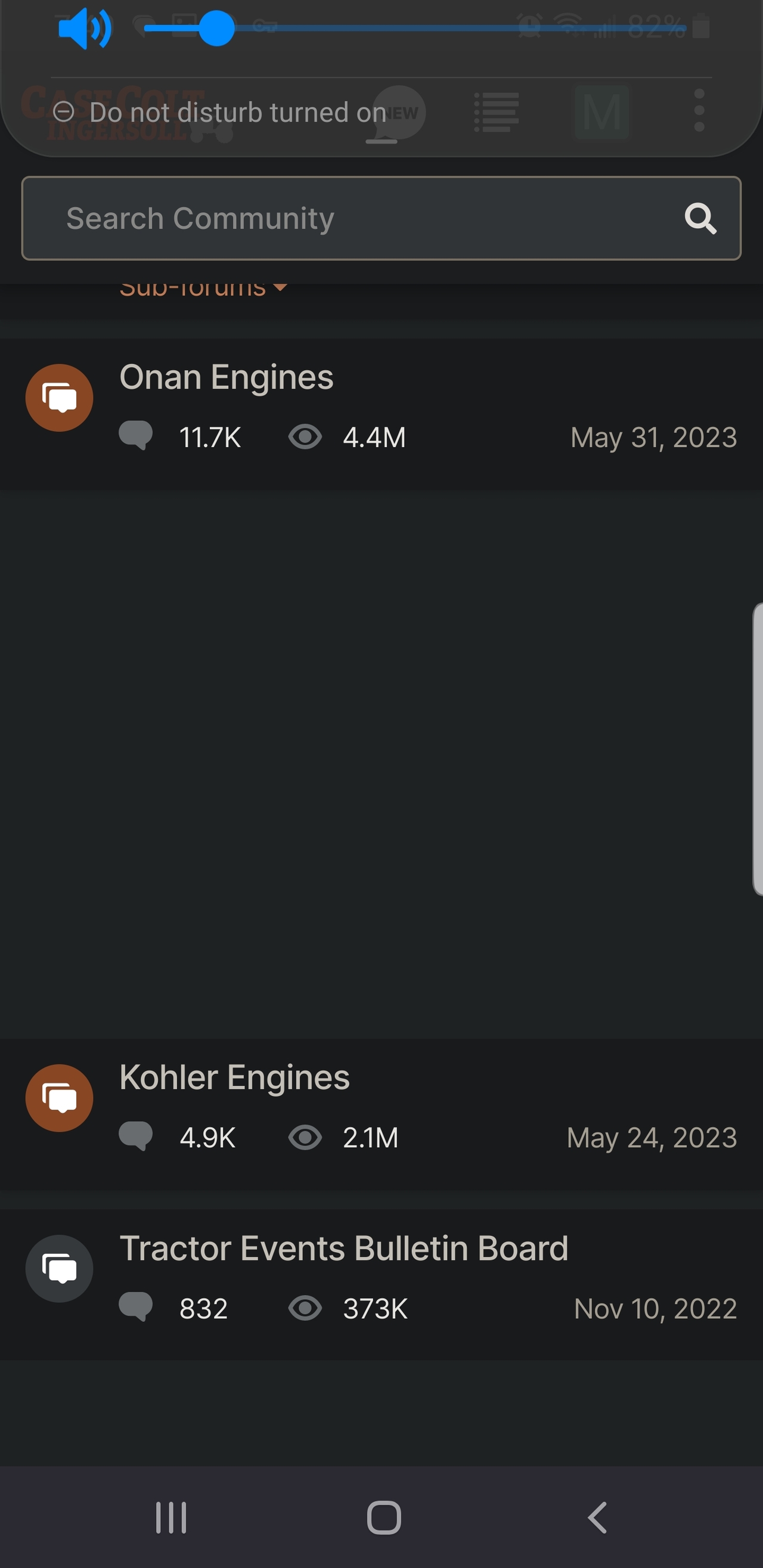Expand the Sub-forums dropdown

point(203,288)
